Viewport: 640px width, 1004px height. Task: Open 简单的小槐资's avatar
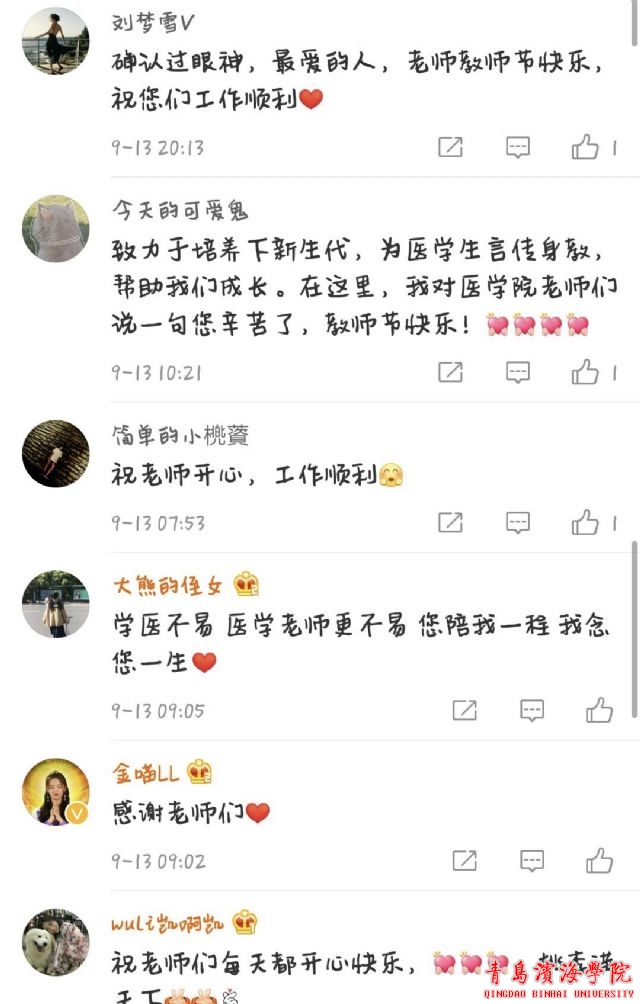click(56, 454)
